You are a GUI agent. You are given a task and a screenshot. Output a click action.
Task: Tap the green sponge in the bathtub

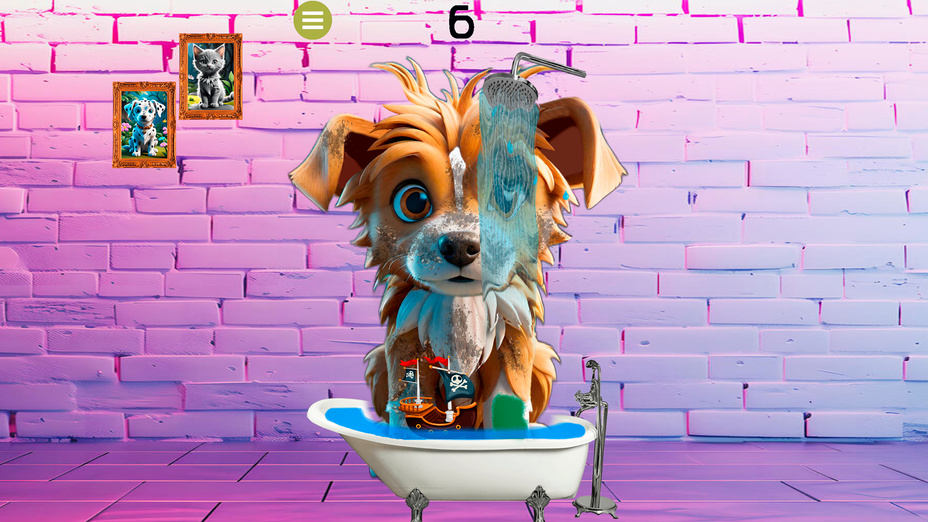[x=510, y=411]
